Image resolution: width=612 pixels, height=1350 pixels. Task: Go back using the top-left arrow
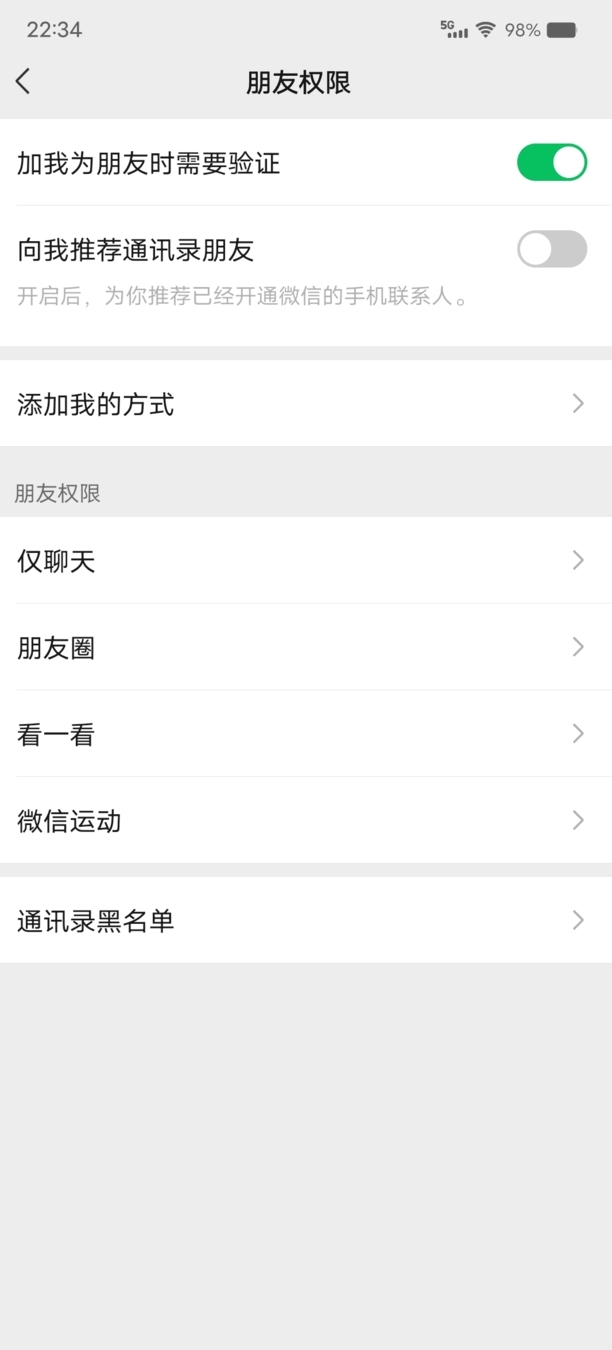(23, 82)
